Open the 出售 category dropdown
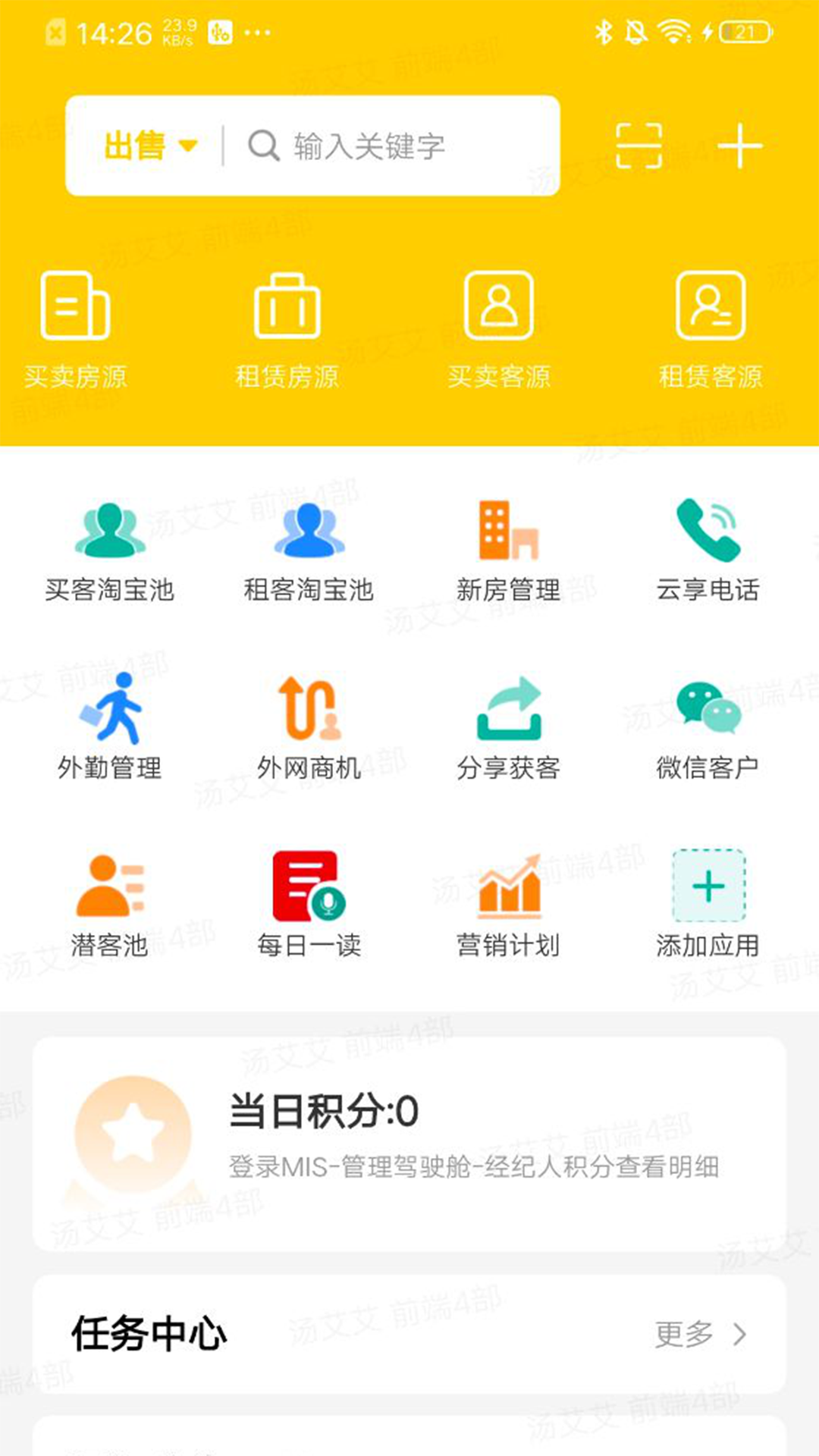The width and height of the screenshot is (819, 1456). coord(148,146)
